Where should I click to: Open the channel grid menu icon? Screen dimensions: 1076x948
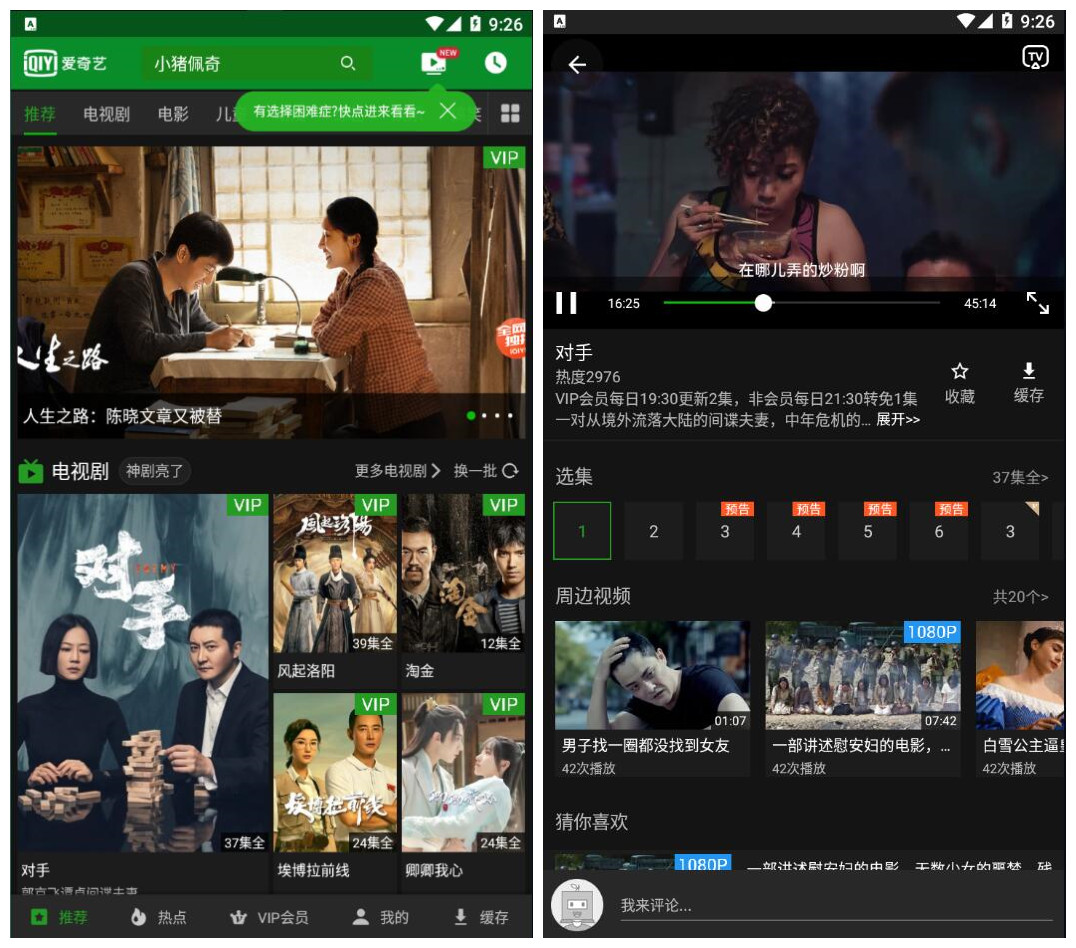(510, 114)
